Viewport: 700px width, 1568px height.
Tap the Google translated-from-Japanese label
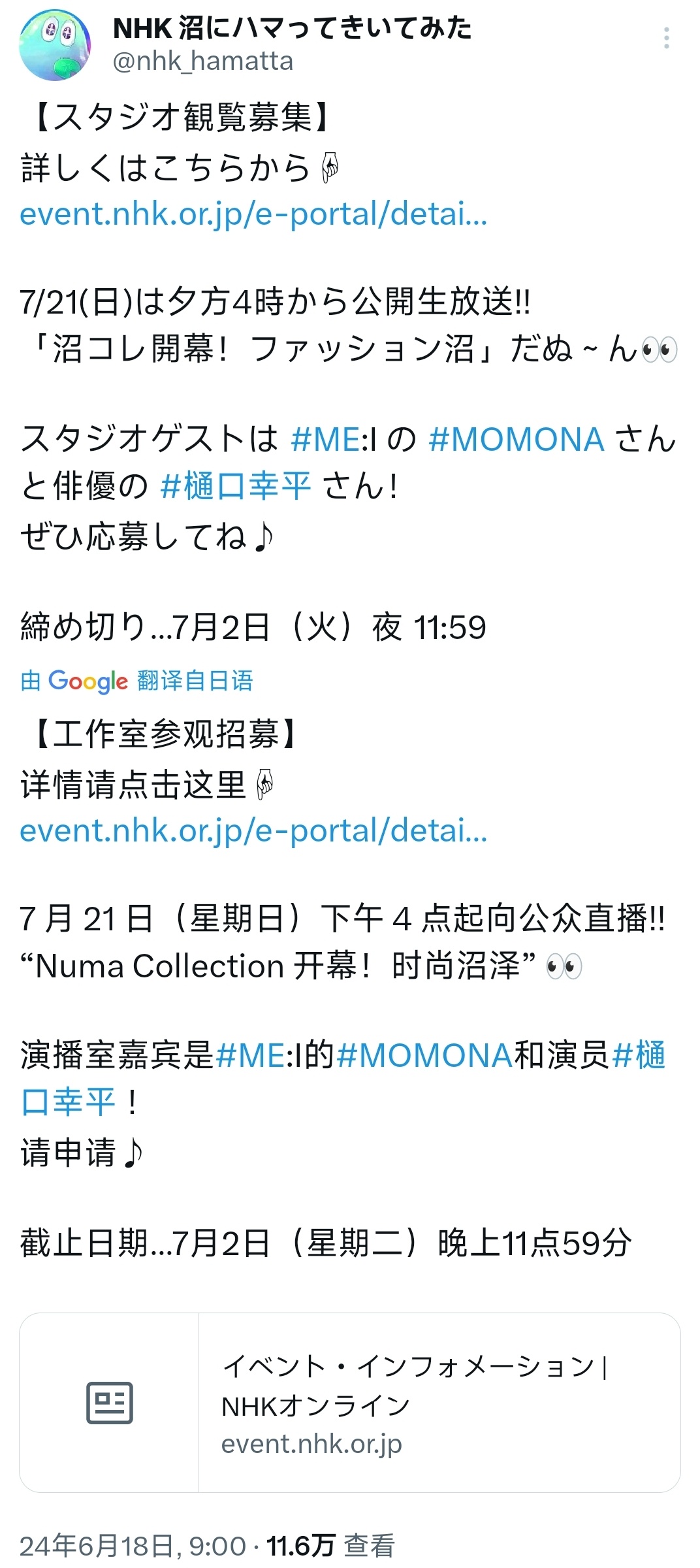(136, 681)
